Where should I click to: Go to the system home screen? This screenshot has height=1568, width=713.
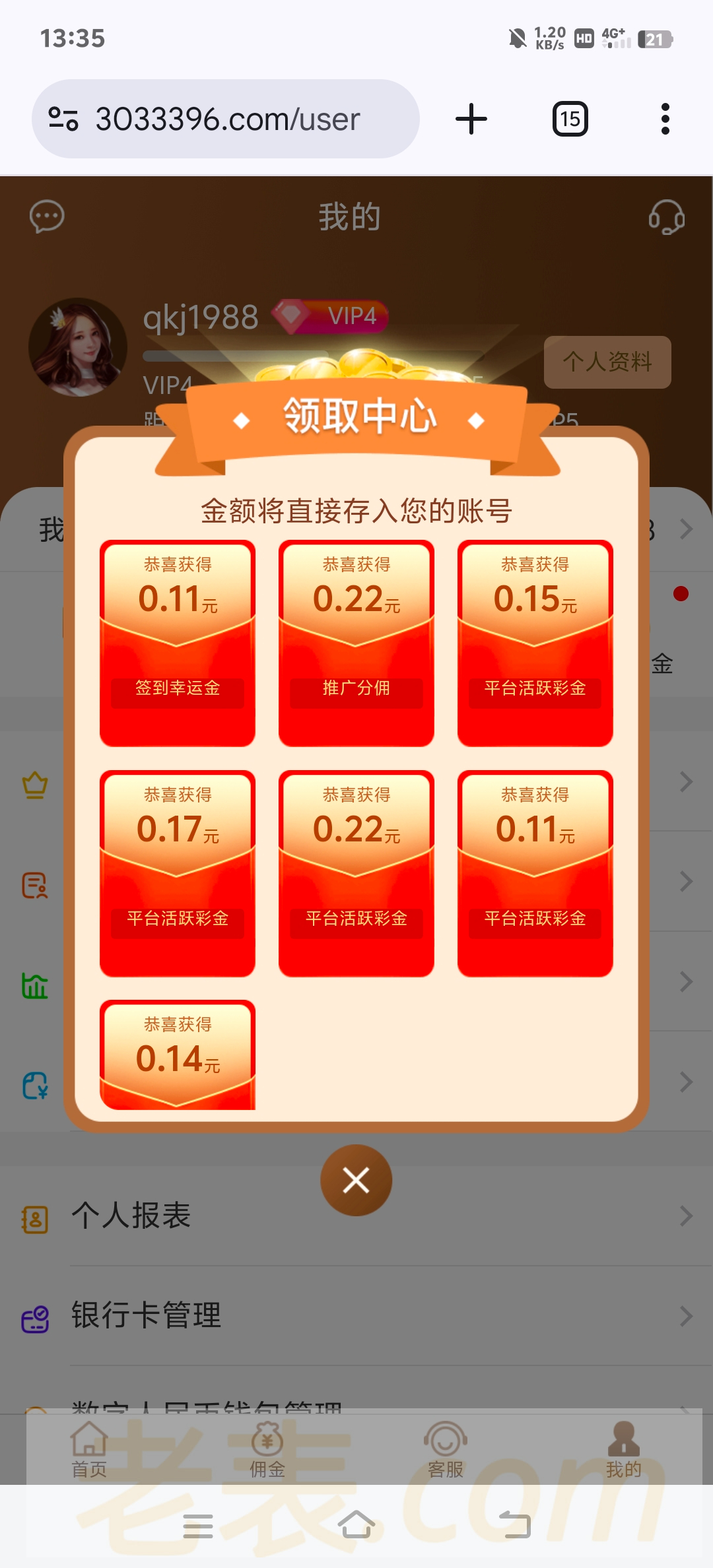[356, 1525]
